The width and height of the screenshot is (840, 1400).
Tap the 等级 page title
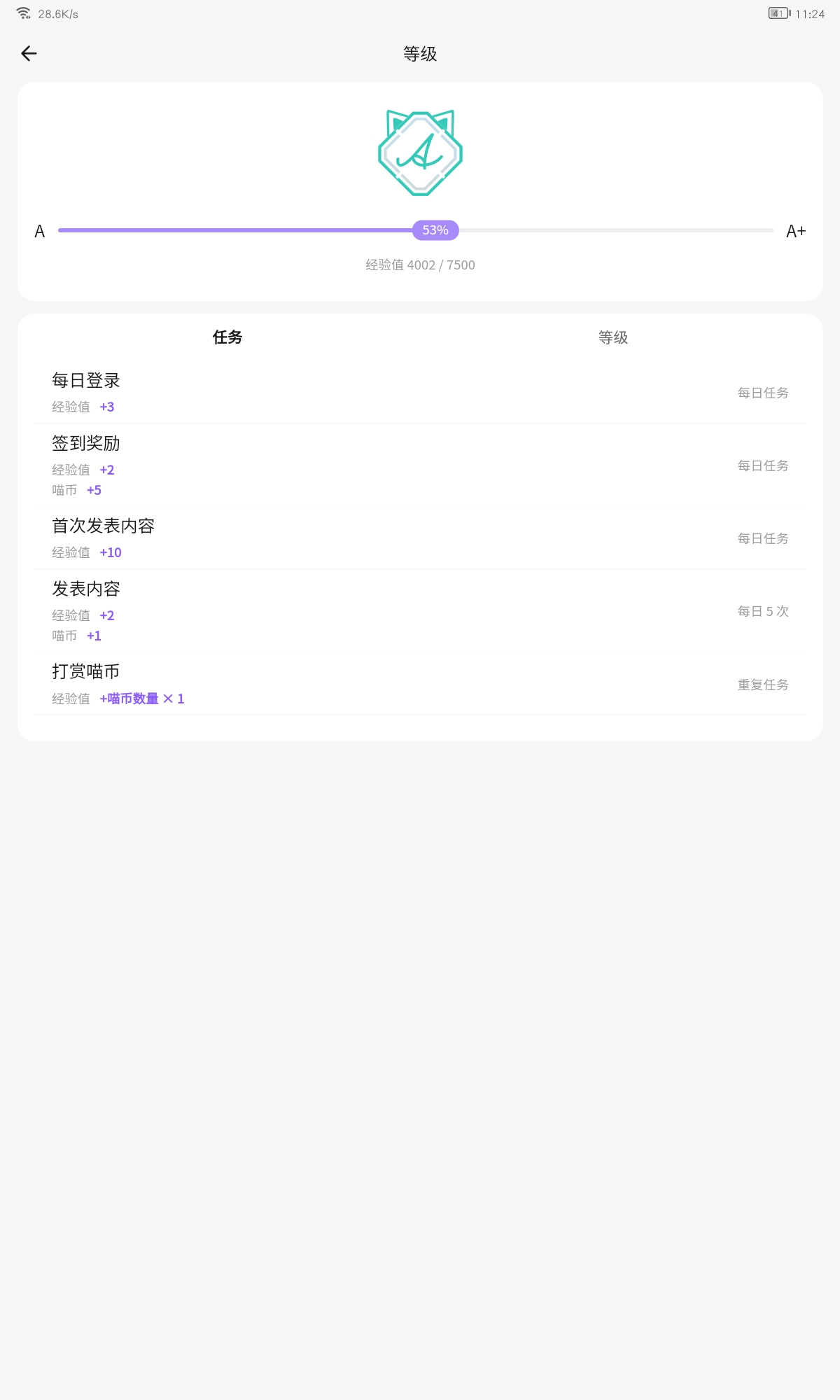tap(419, 54)
